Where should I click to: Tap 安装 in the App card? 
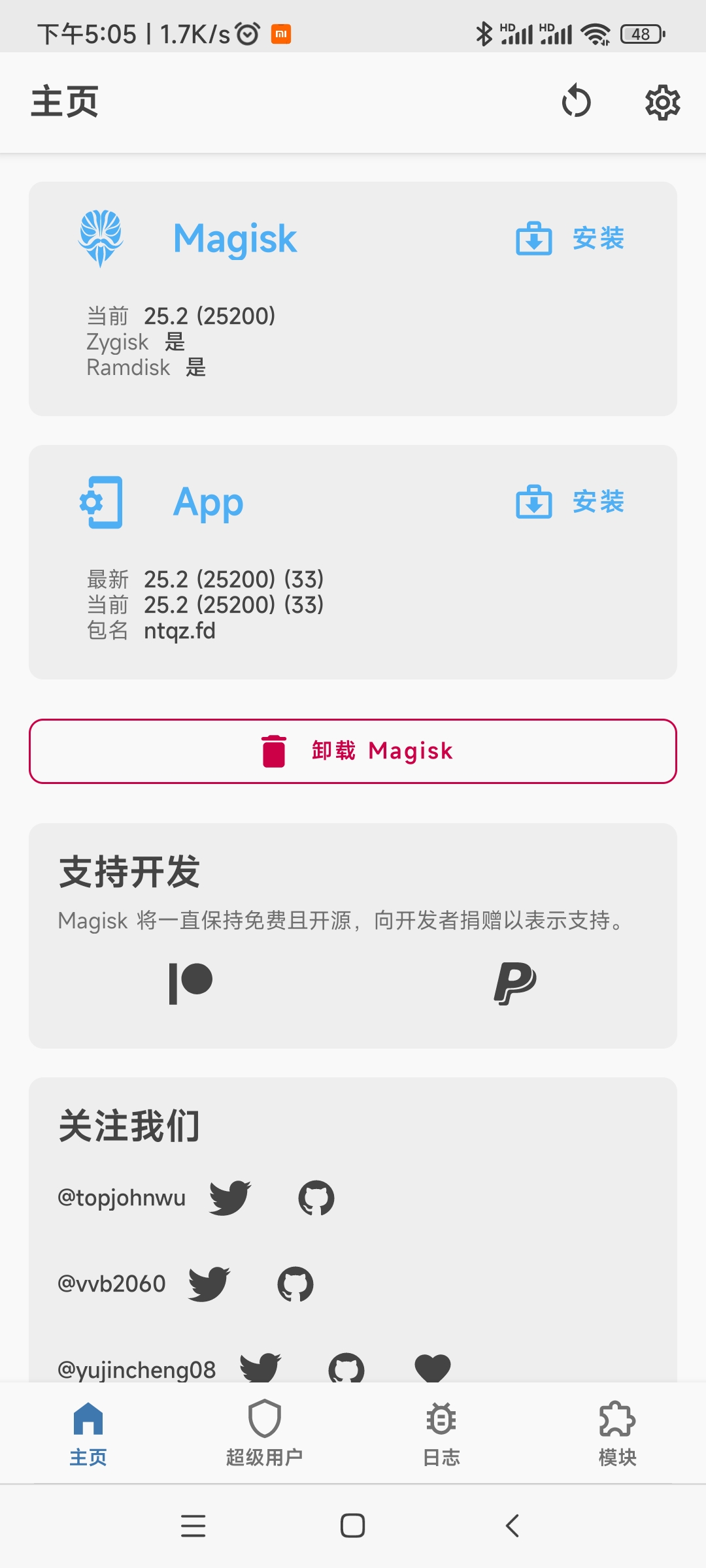click(x=570, y=502)
